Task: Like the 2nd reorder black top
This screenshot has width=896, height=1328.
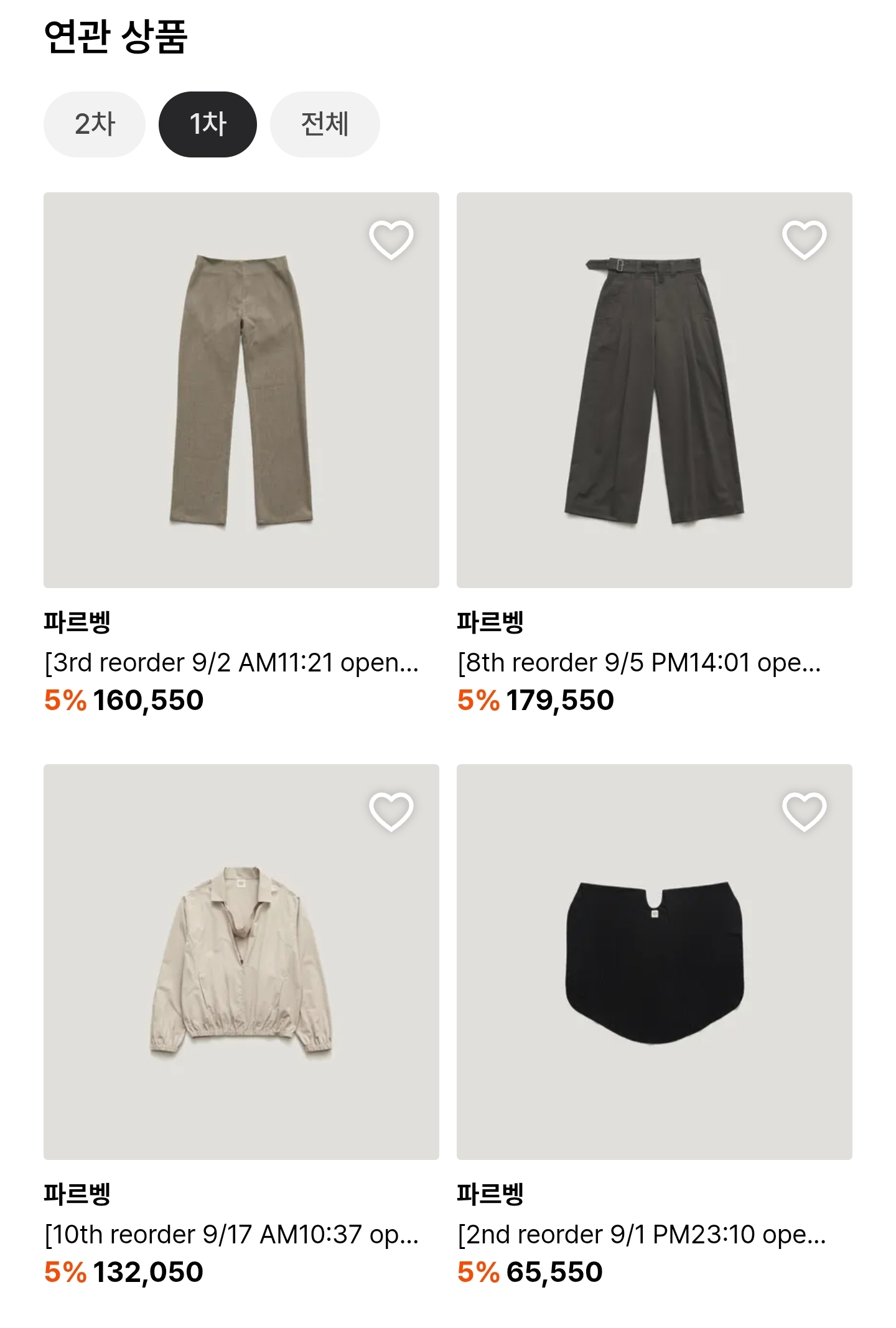Action: point(805,811)
